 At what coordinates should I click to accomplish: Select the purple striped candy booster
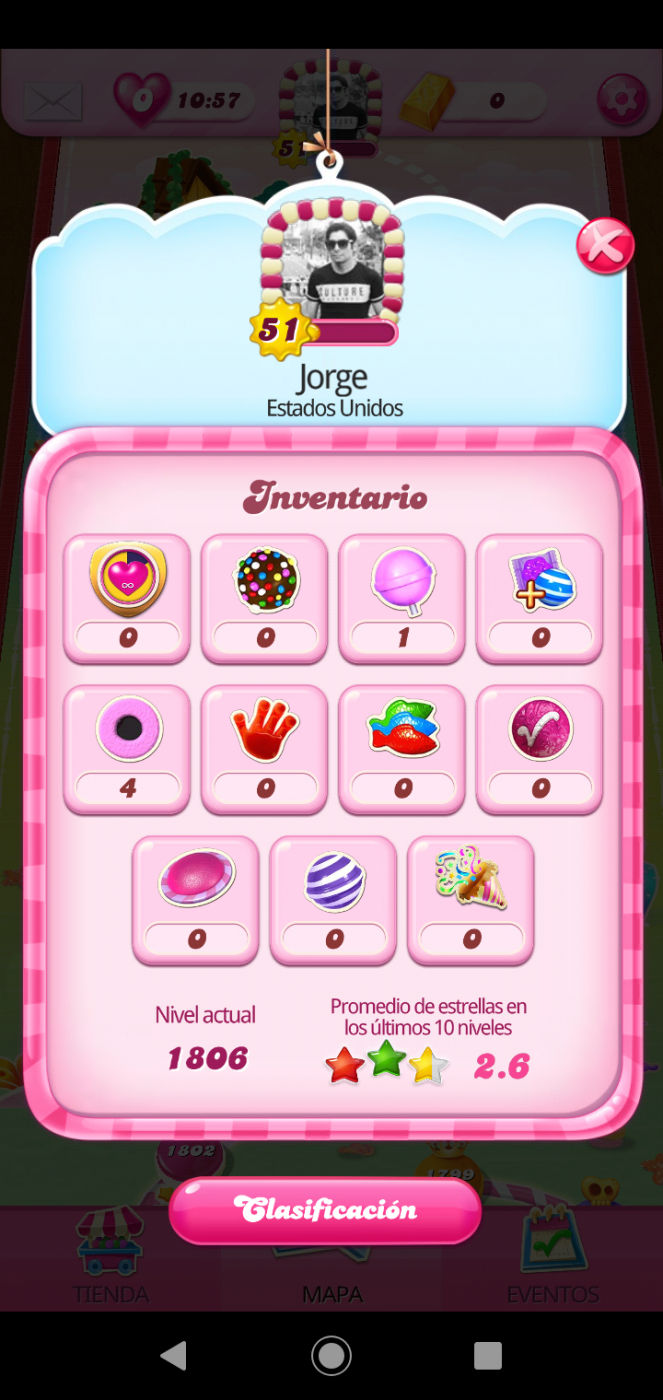pyautogui.click(x=334, y=899)
